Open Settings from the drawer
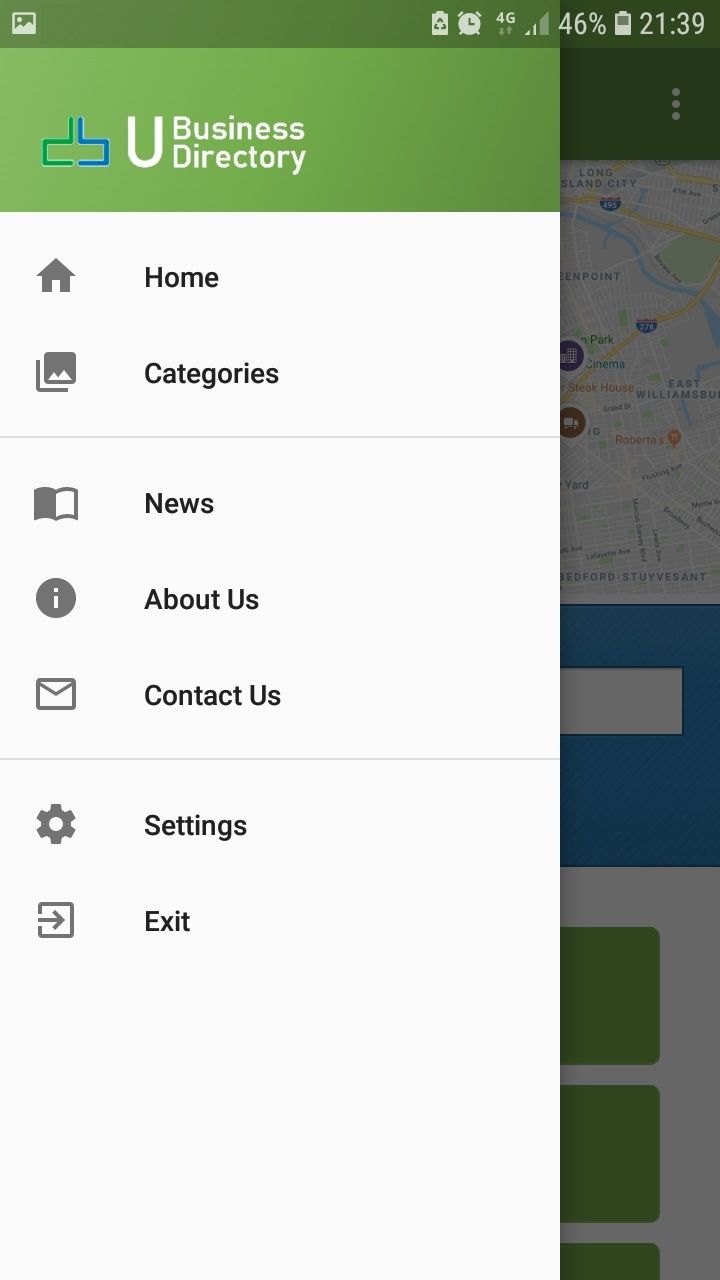The height and width of the screenshot is (1280, 720). pyautogui.click(x=280, y=825)
